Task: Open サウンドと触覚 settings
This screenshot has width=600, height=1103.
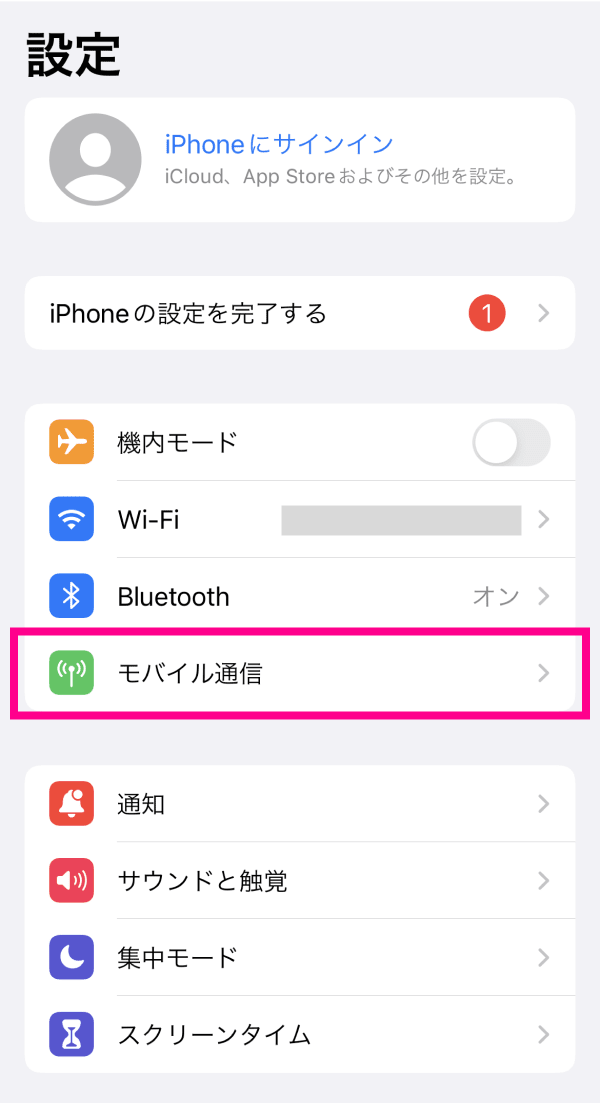Action: point(300,881)
